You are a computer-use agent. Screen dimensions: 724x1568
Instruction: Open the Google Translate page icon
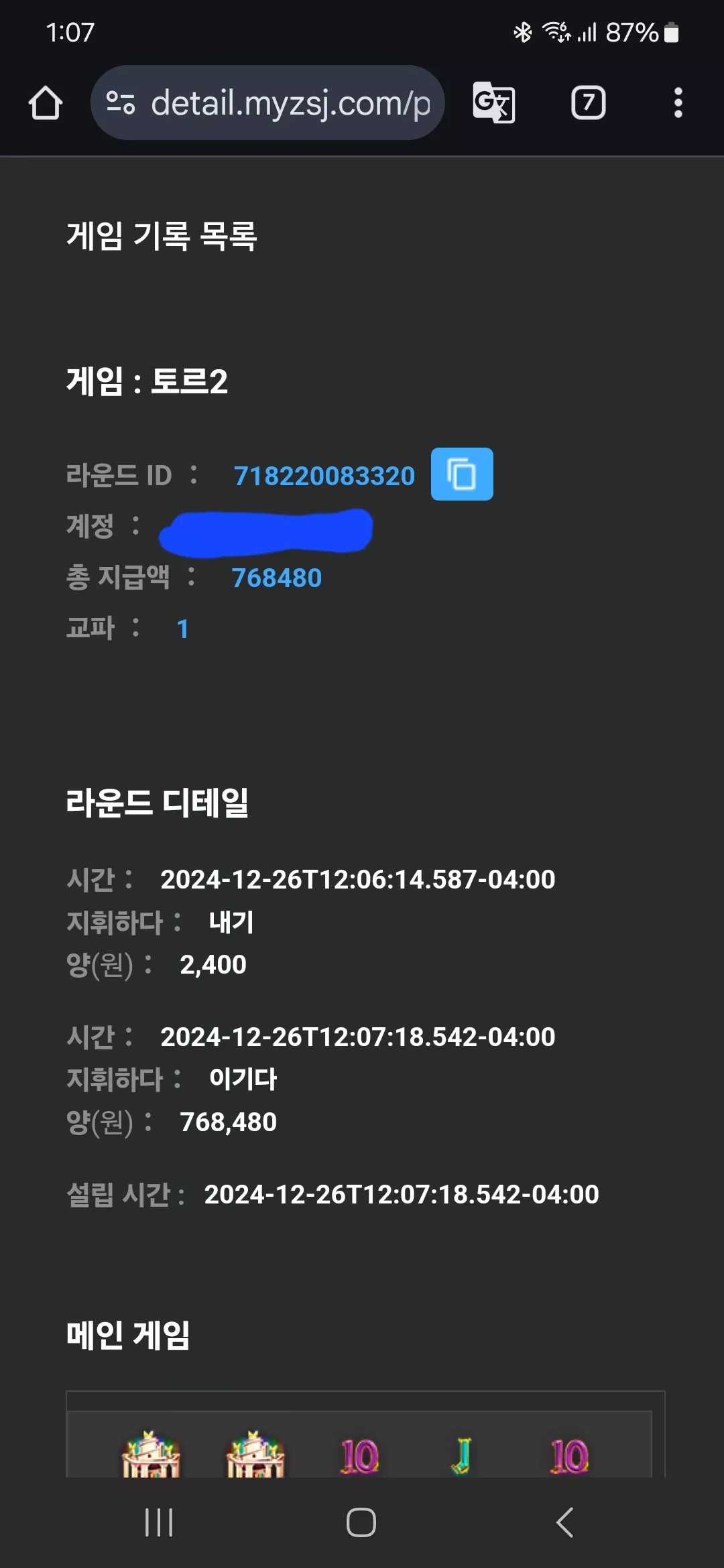pos(494,103)
